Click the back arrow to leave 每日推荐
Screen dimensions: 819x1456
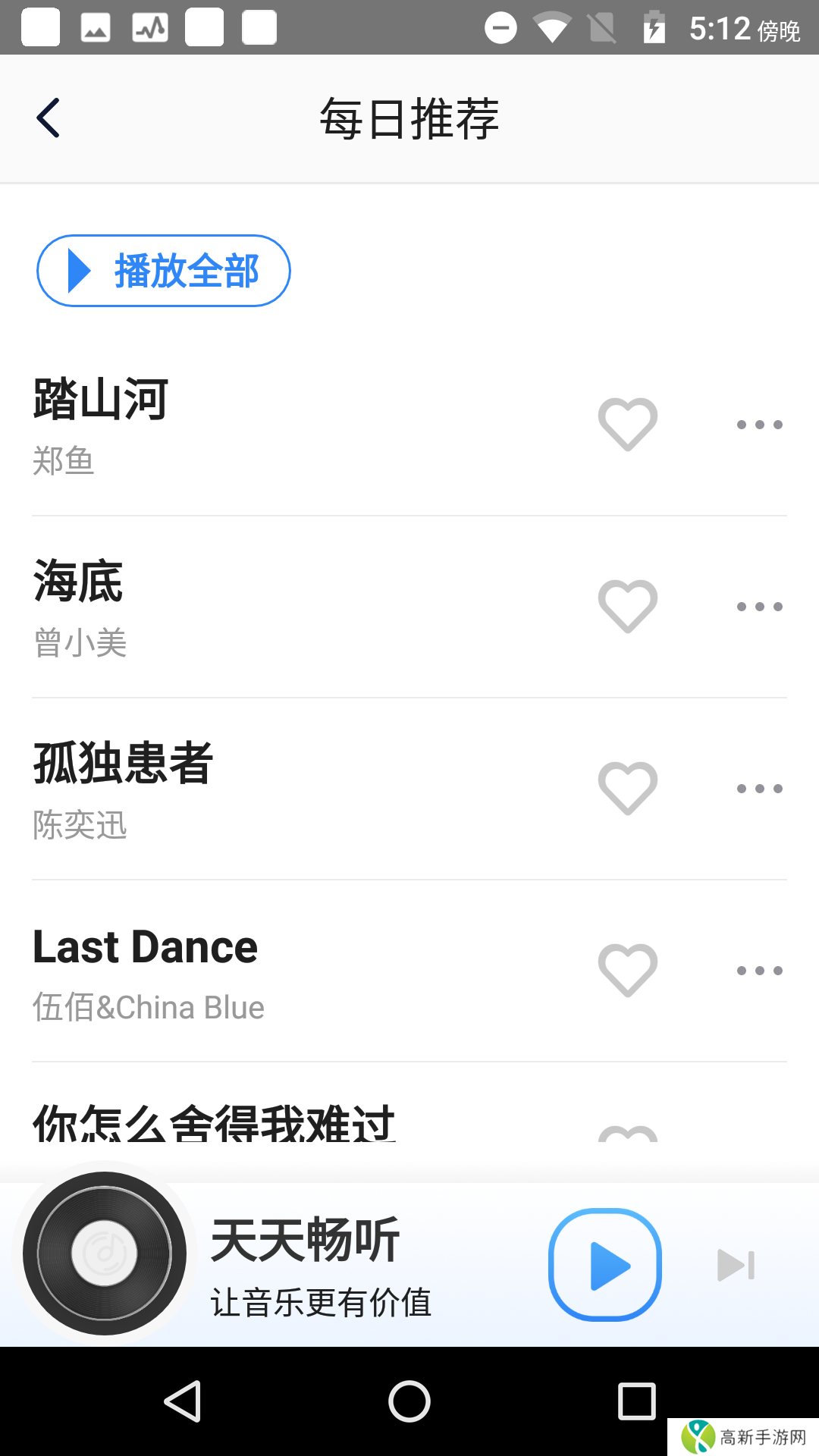(49, 118)
